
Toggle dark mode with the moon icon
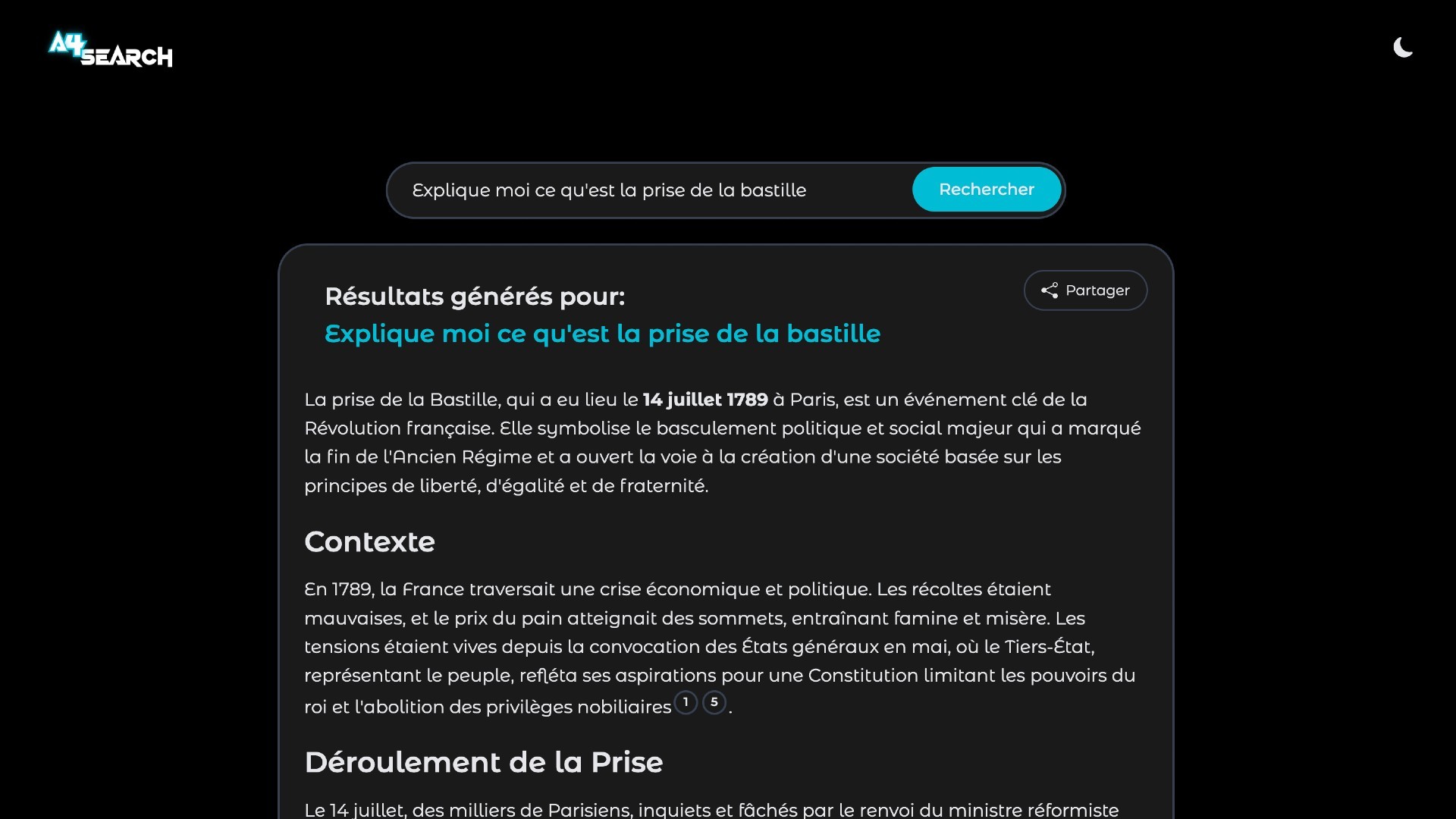[x=1403, y=48]
